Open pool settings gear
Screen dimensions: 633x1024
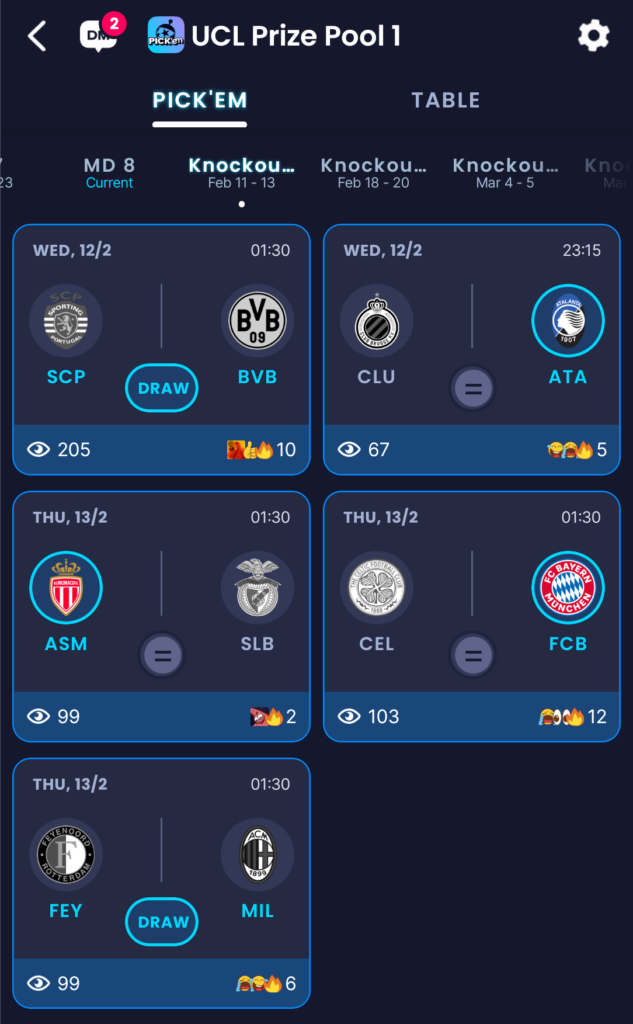click(593, 36)
